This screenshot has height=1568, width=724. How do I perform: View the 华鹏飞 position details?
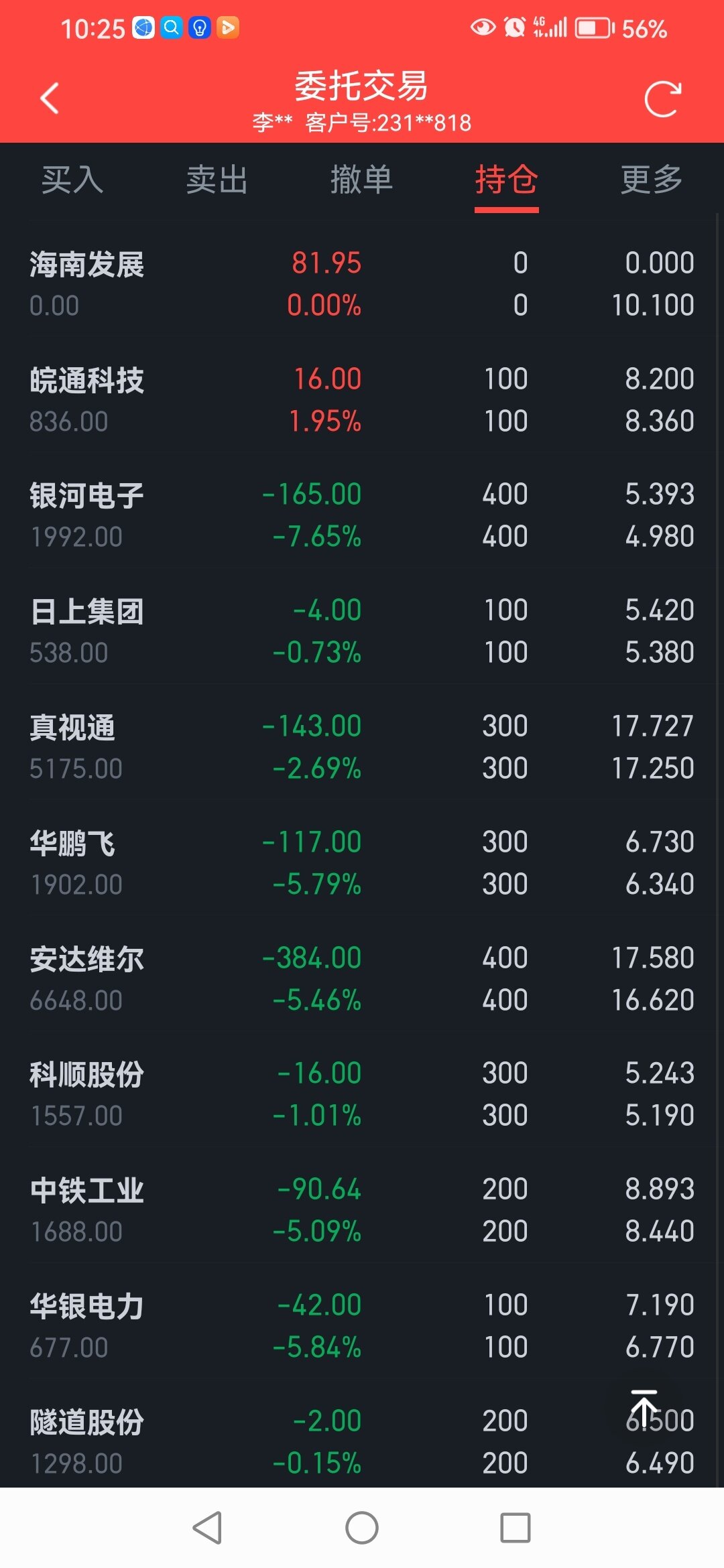(362, 863)
